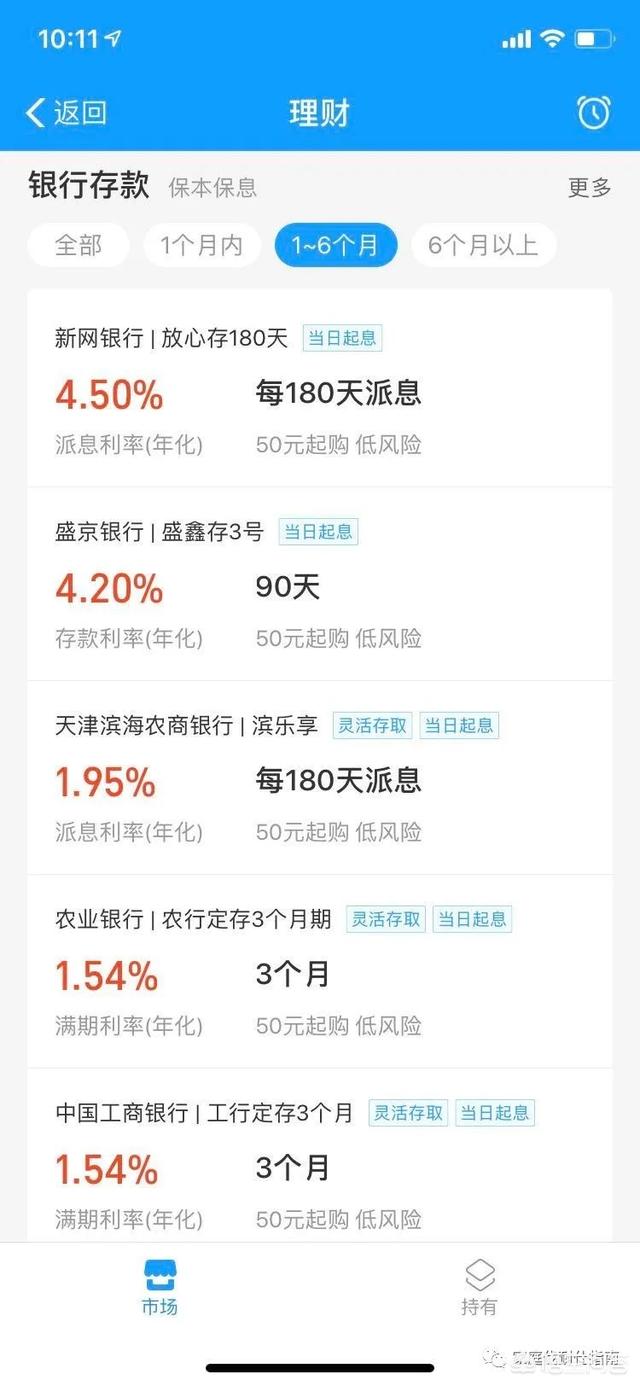Open 中国工商银行 工行定存3个月
The width and height of the screenshot is (640, 1386).
320,1156
